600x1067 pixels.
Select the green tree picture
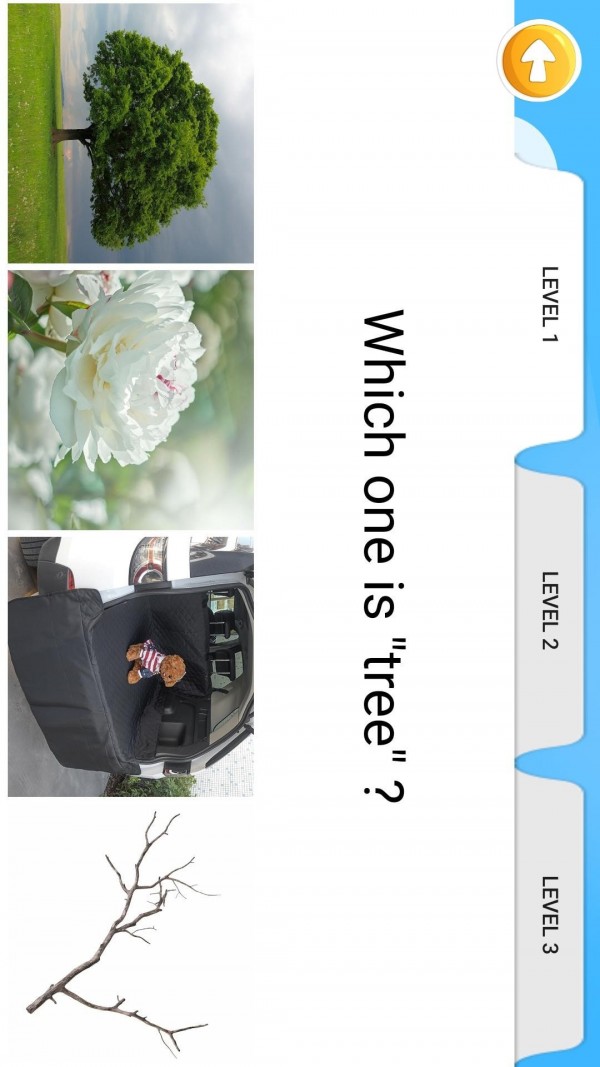coord(131,133)
